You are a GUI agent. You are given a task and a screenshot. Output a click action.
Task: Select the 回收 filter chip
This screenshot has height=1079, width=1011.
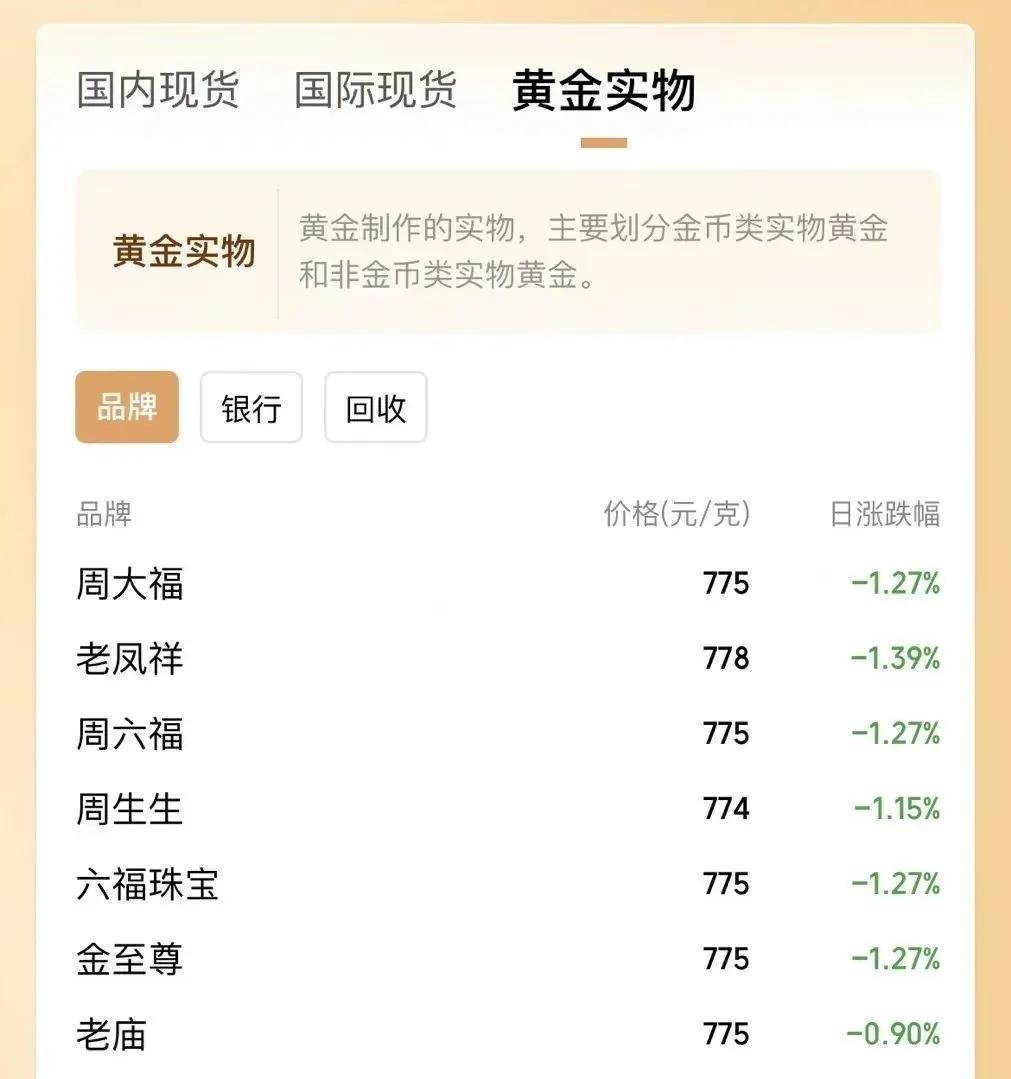pyautogui.click(x=376, y=407)
